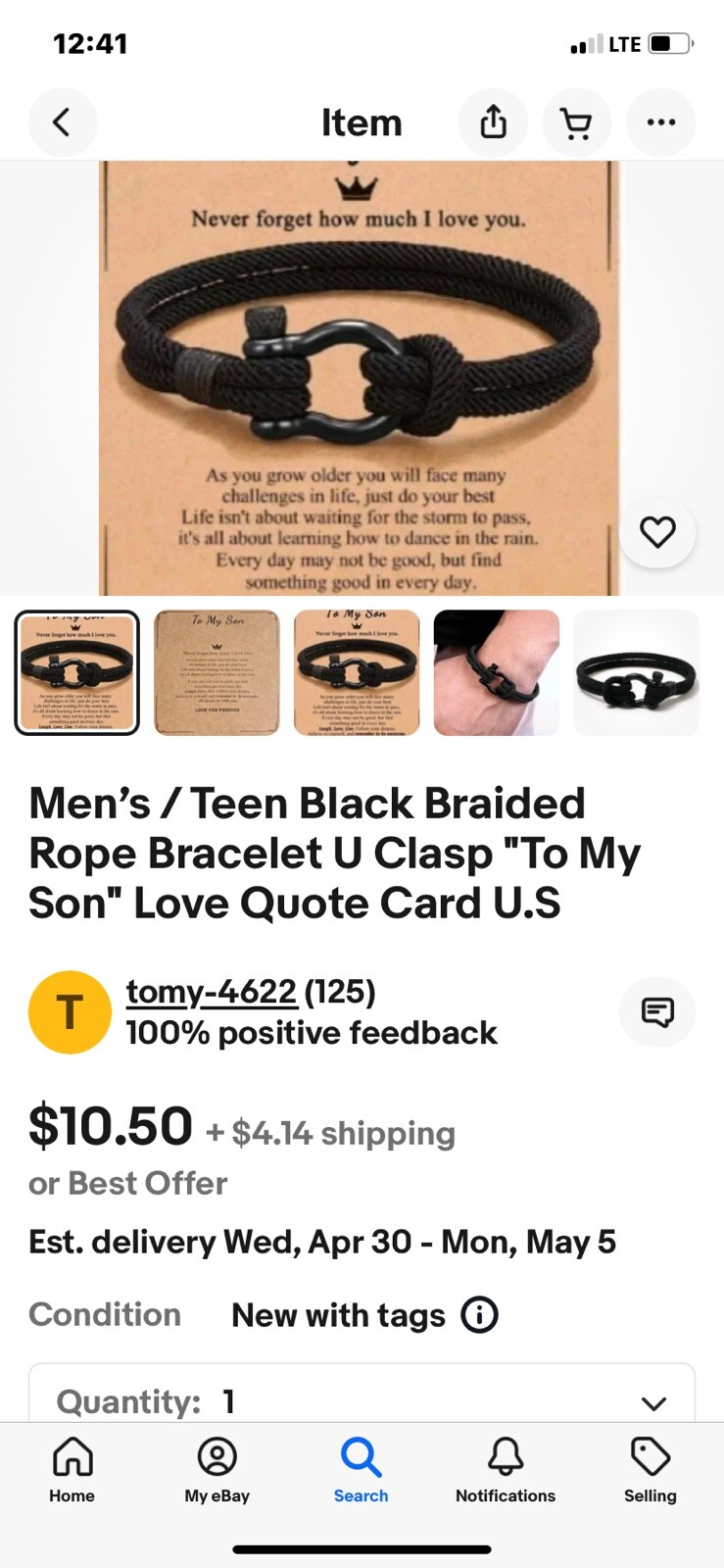
Task: Add item to watchlist with heart icon
Action: coord(657,532)
